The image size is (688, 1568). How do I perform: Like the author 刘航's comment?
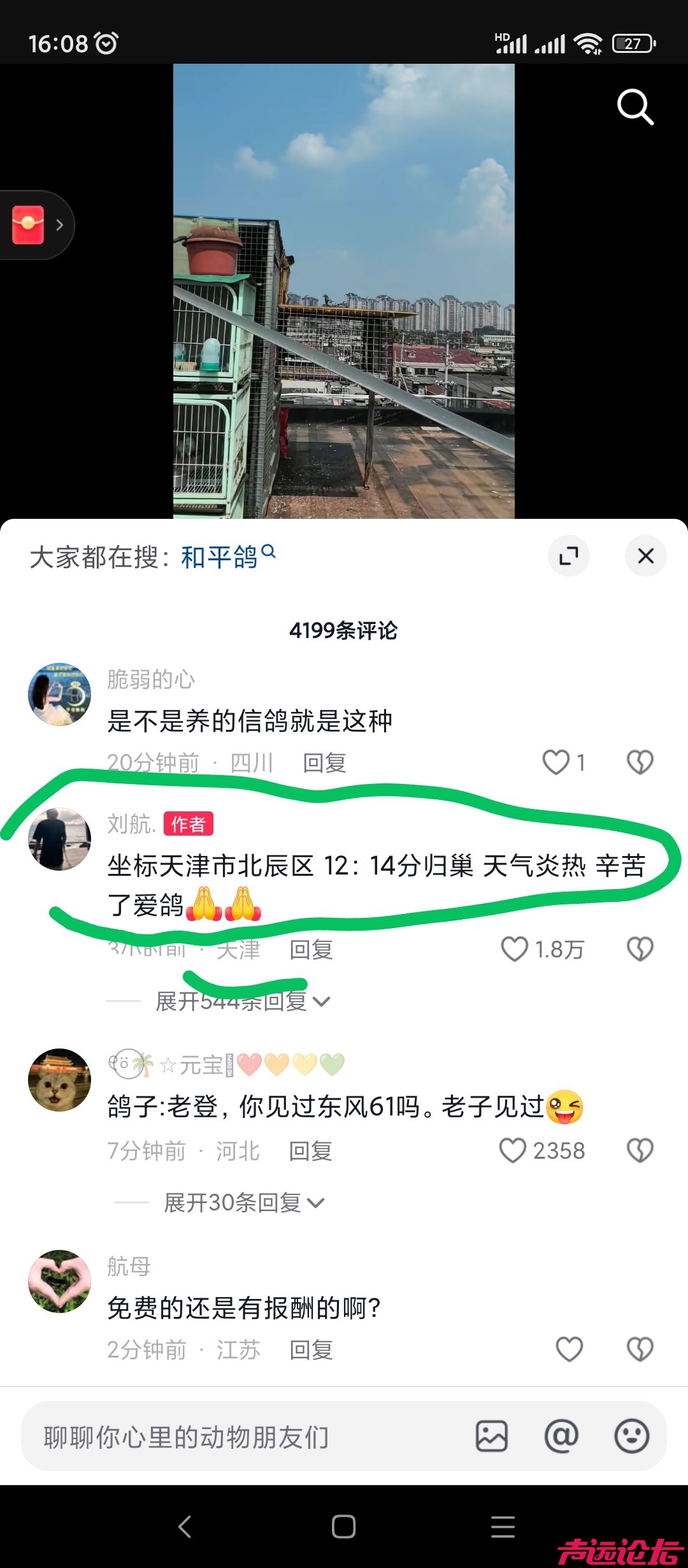[515, 949]
